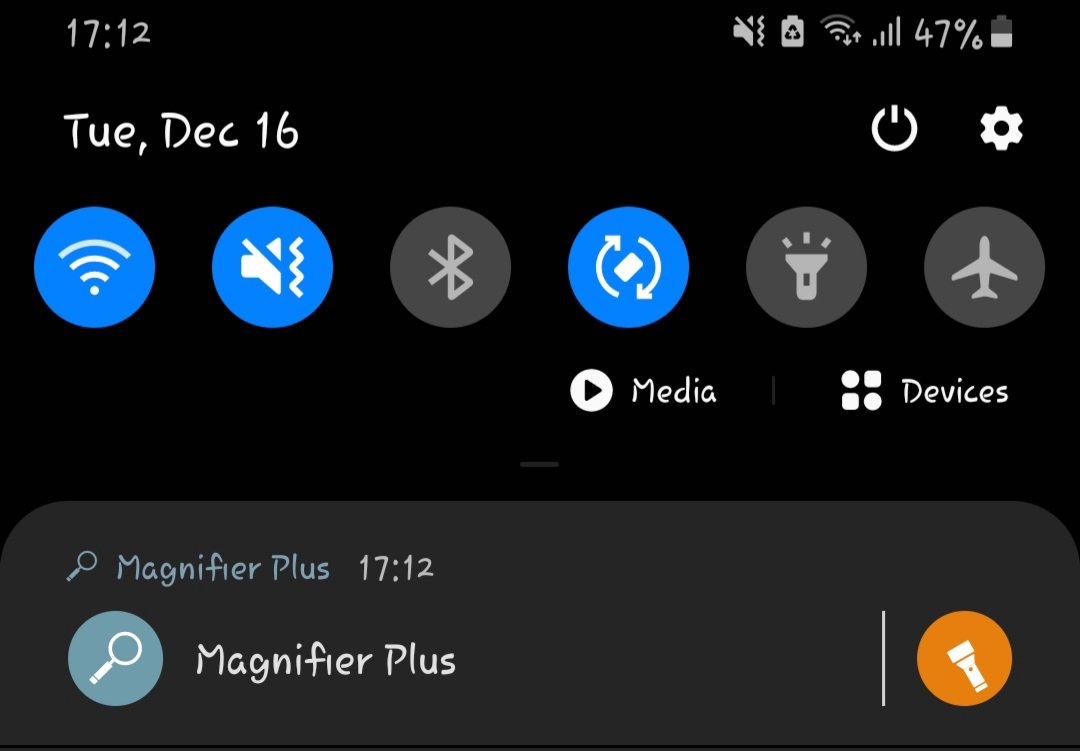The image size is (1080, 751).
Task: Open the Devices panel
Action: 925,391
